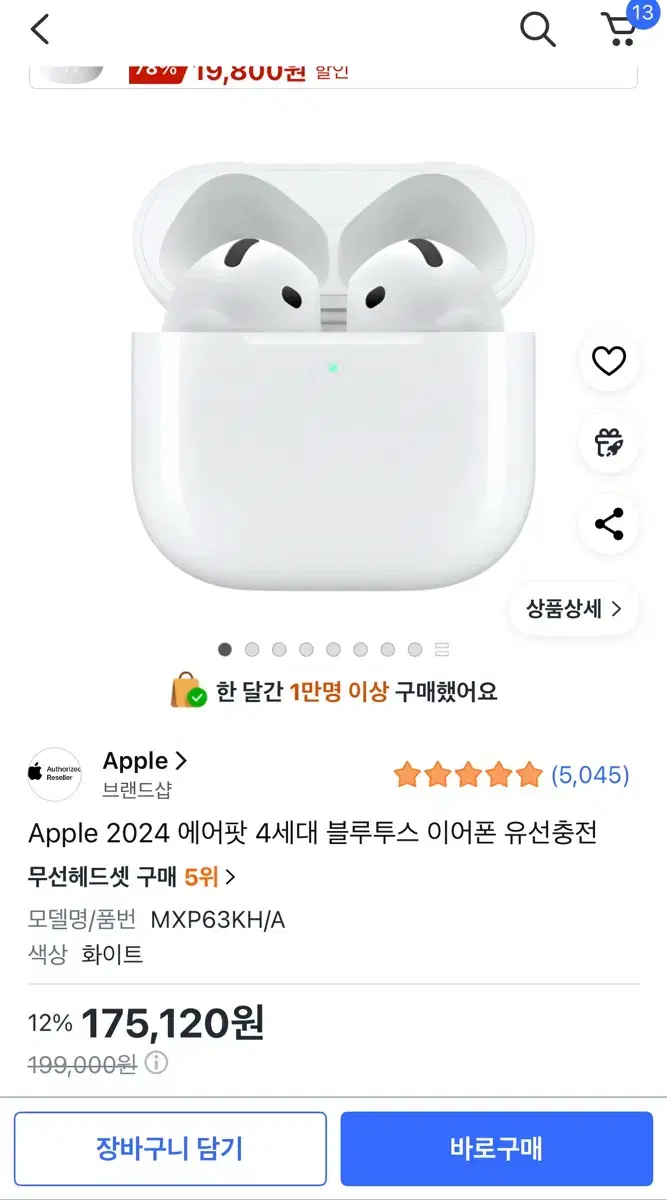The width and height of the screenshot is (667, 1200).
Task: Open 무선헤드셋 구매 5위 ranking
Action: [x=132, y=877]
